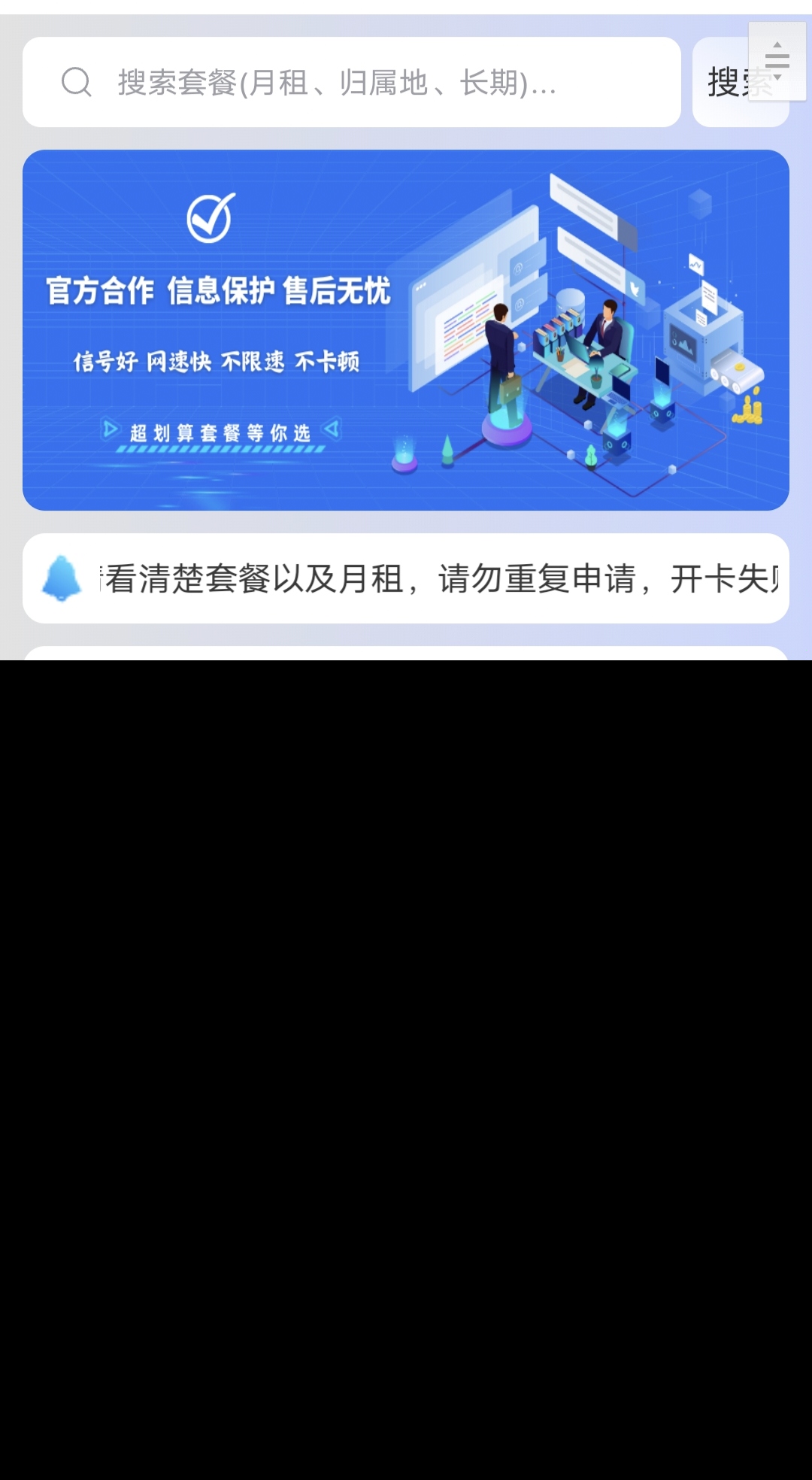
Task: Open the floating menu icon at top corner
Action: tap(777, 60)
